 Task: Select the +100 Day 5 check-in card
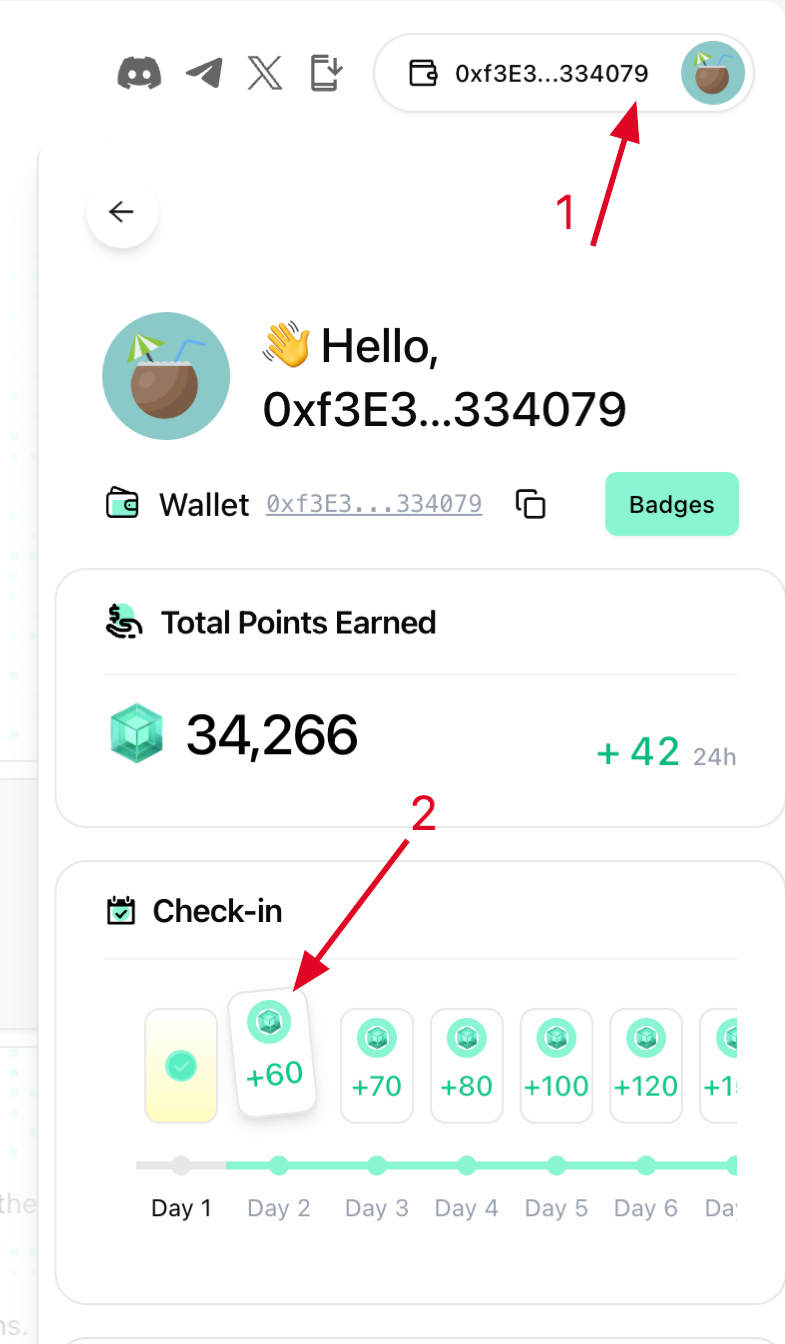[556, 1065]
